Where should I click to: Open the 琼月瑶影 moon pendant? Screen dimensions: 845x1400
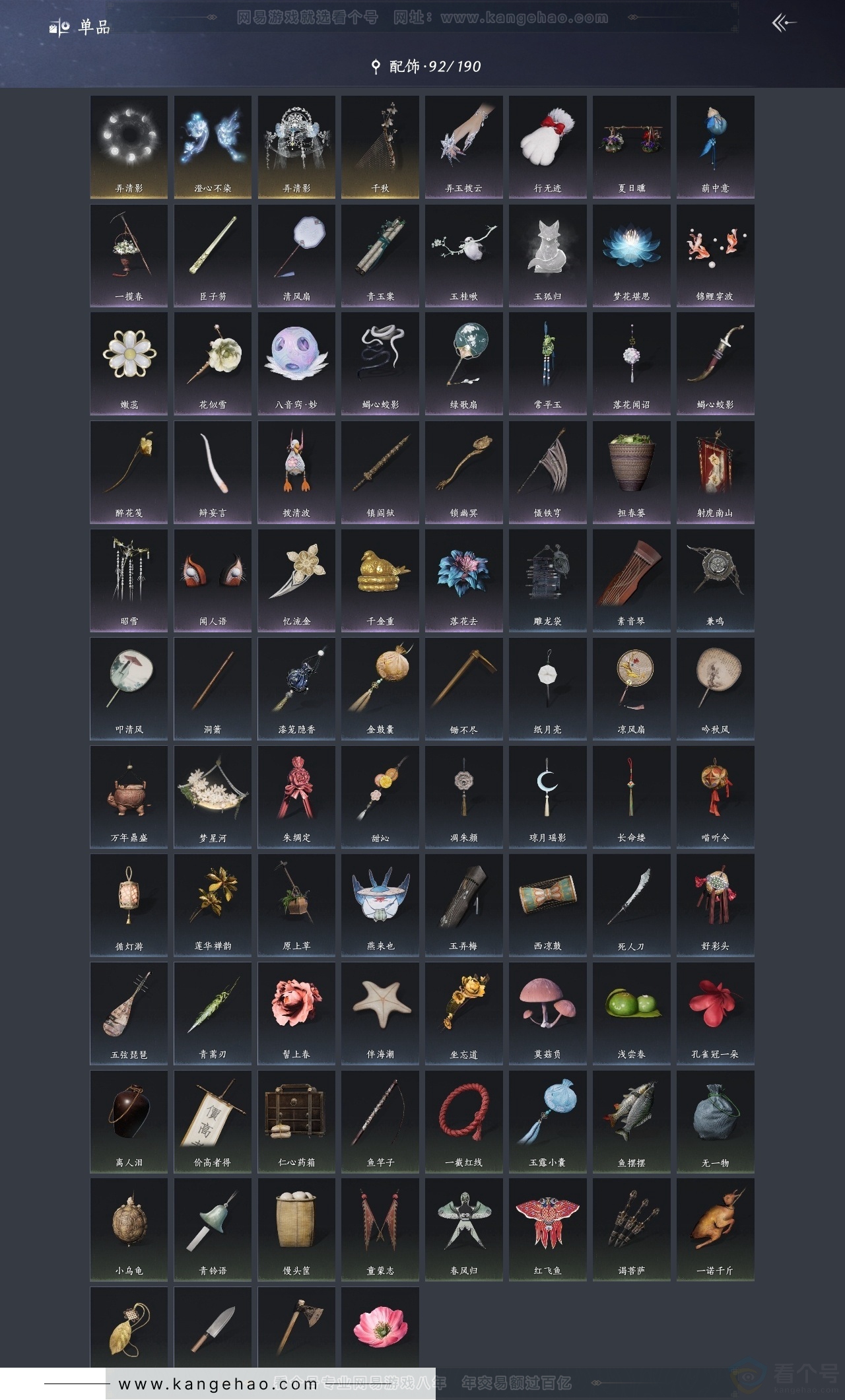click(x=547, y=796)
